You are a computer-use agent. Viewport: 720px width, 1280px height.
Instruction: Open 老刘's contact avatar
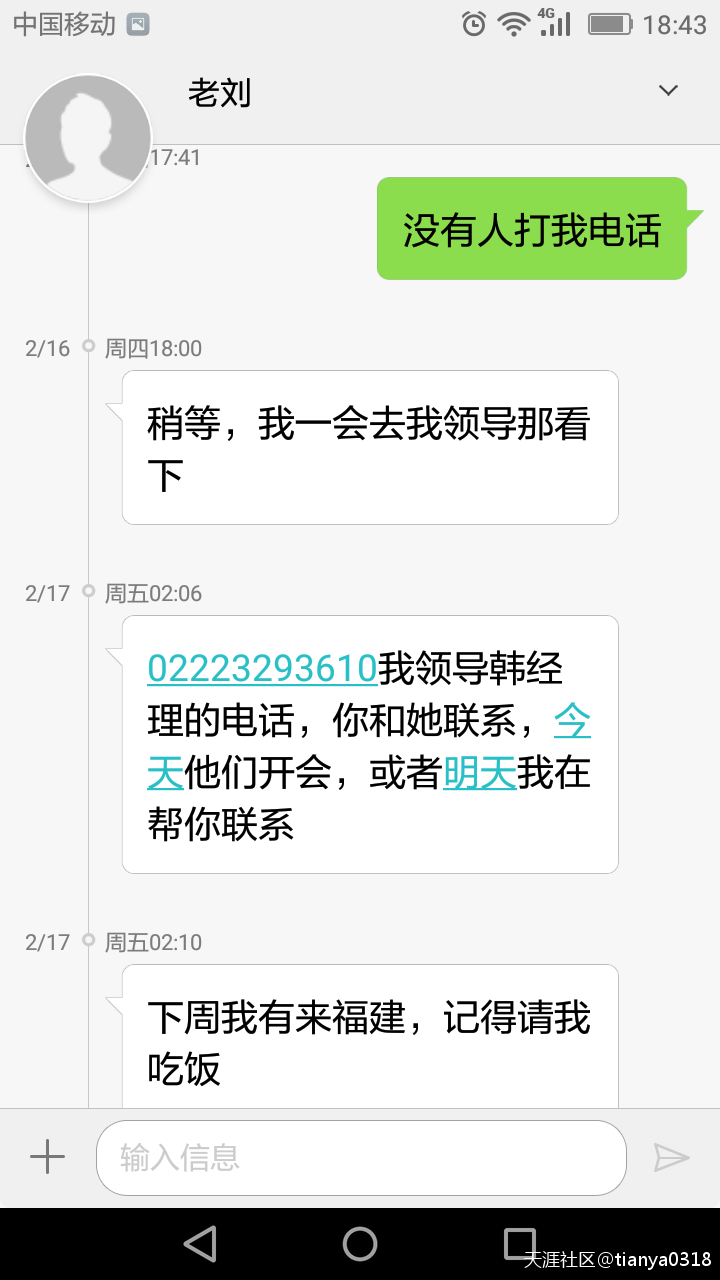pos(88,137)
